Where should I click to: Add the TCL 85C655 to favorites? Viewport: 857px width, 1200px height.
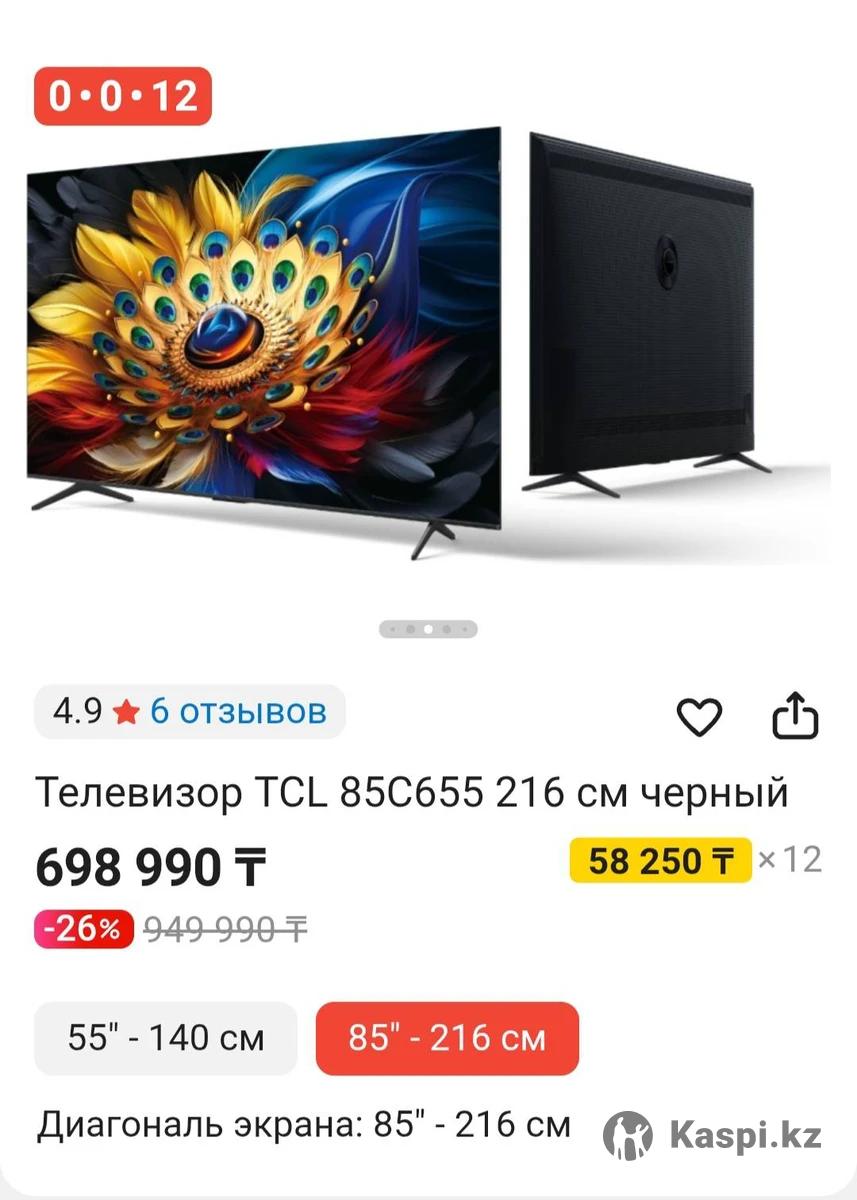(x=699, y=717)
